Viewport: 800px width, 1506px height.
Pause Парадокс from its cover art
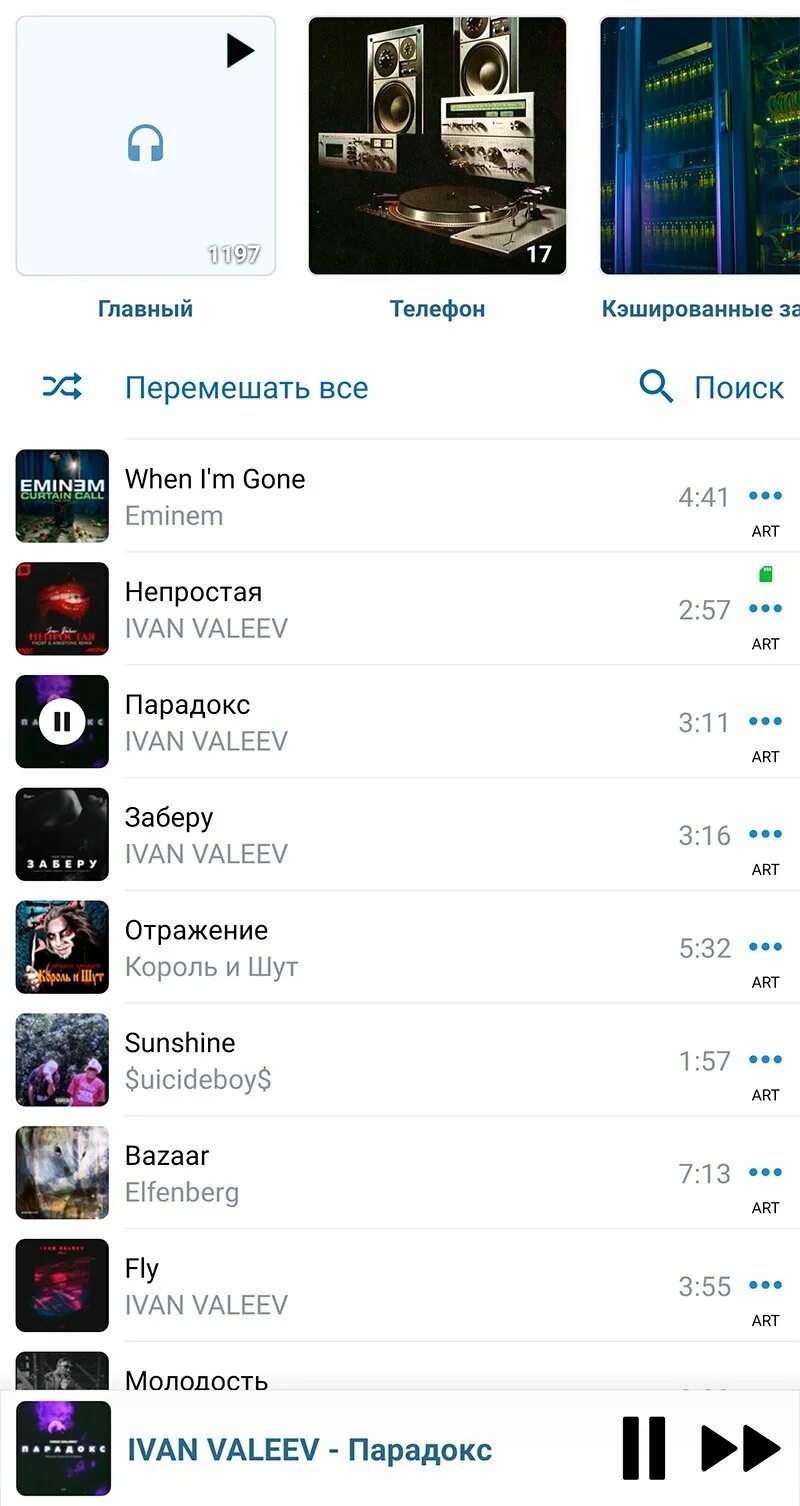[62, 721]
